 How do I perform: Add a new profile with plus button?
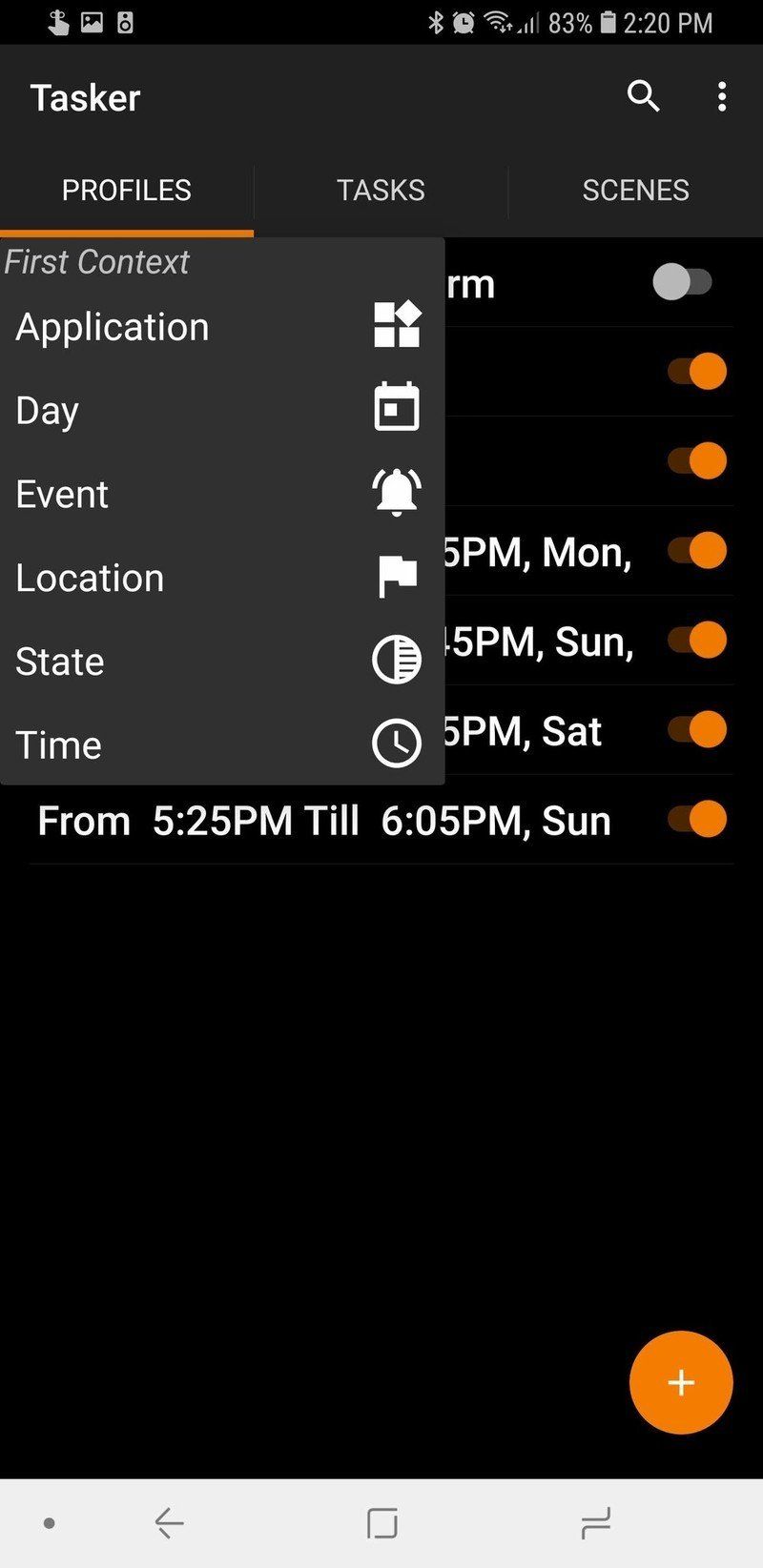point(681,1382)
